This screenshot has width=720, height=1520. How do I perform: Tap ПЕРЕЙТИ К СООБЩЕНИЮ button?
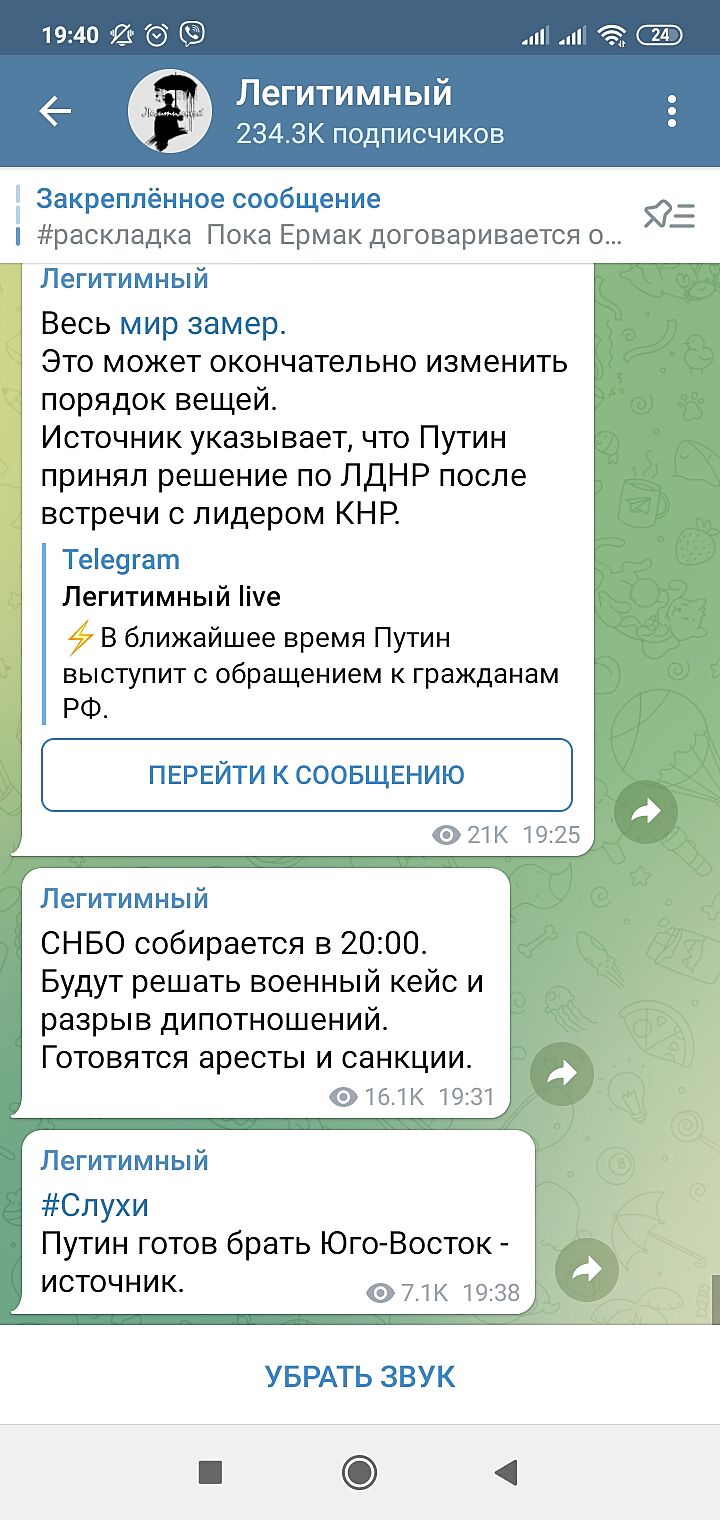pyautogui.click(x=306, y=775)
